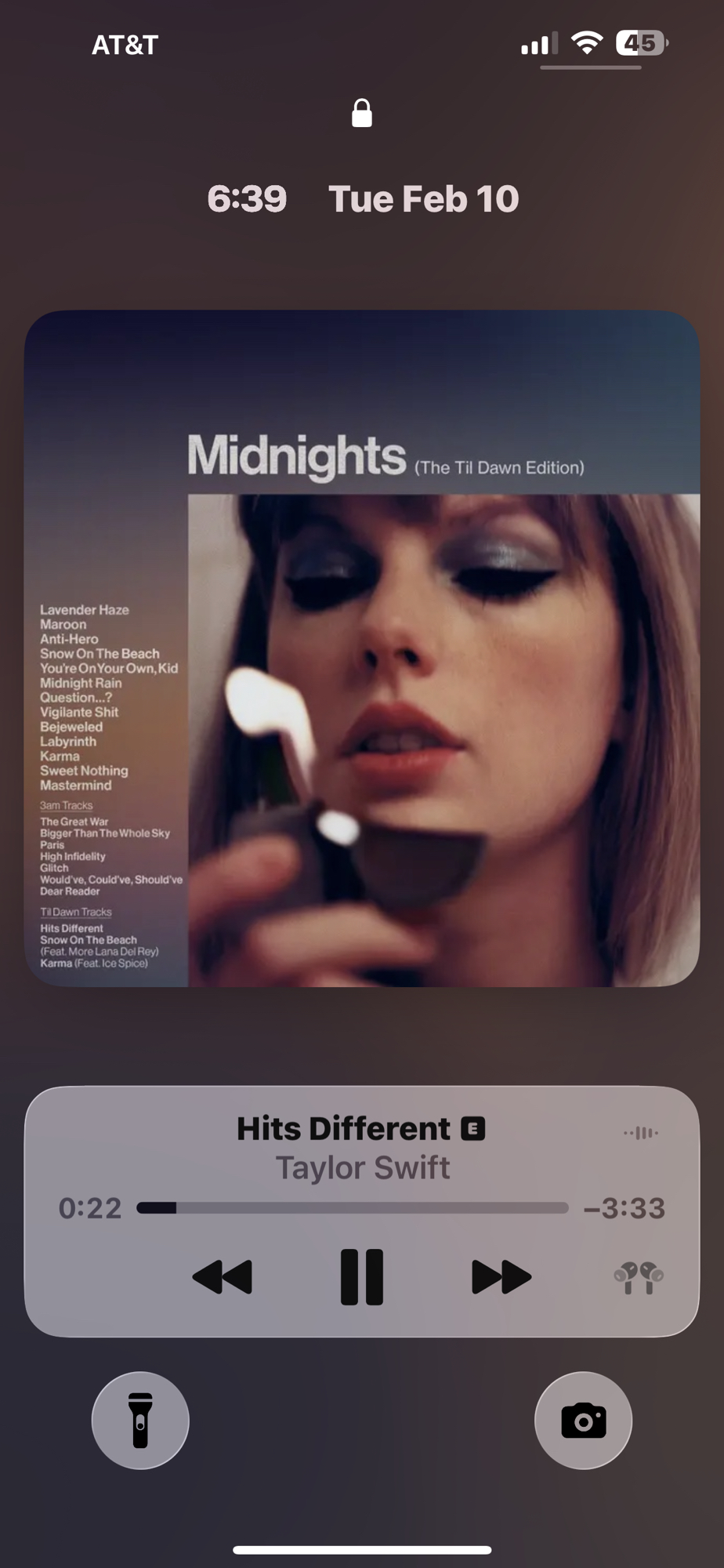This screenshot has width=724, height=1568.
Task: Open Hits Different in the music app
Action: click(345, 1129)
